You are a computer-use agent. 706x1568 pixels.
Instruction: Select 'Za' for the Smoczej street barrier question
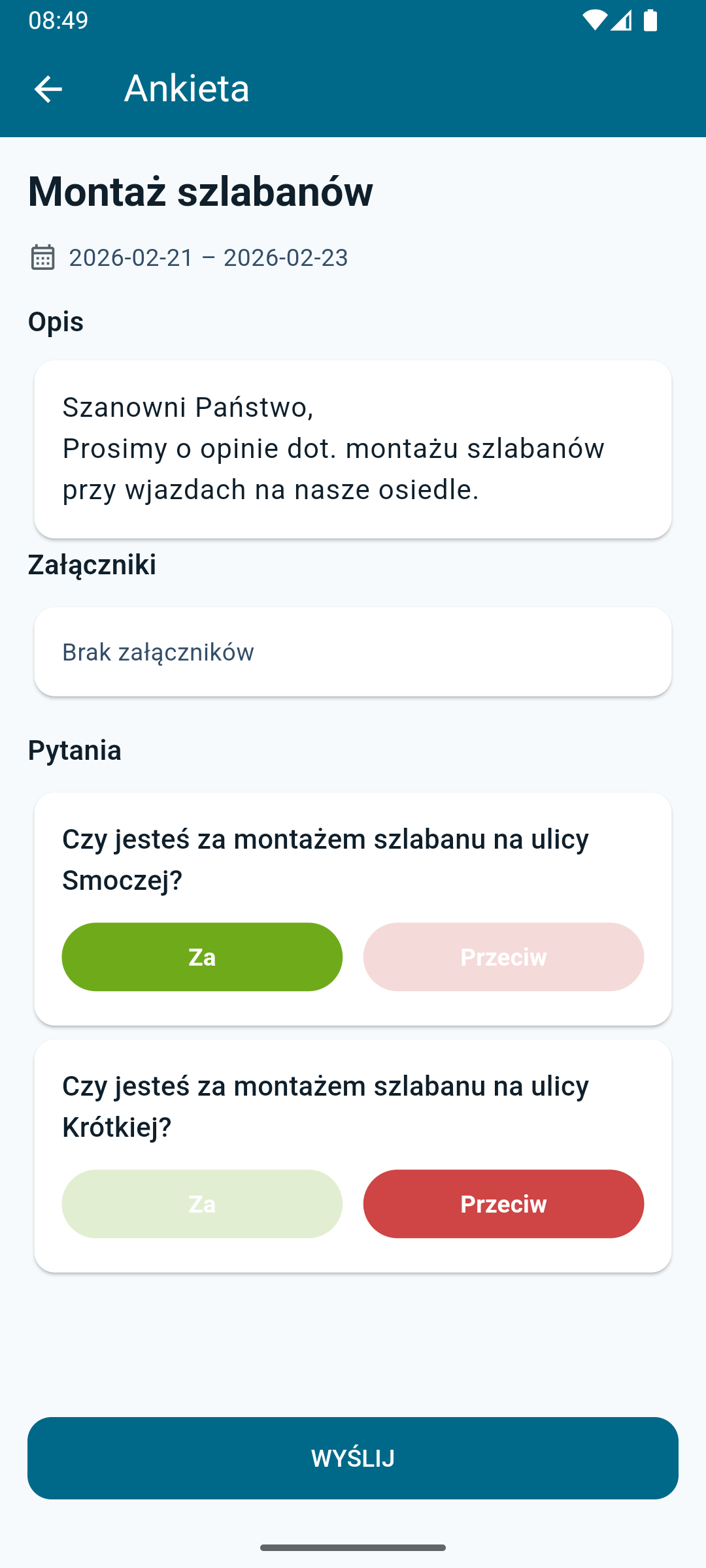(201, 956)
